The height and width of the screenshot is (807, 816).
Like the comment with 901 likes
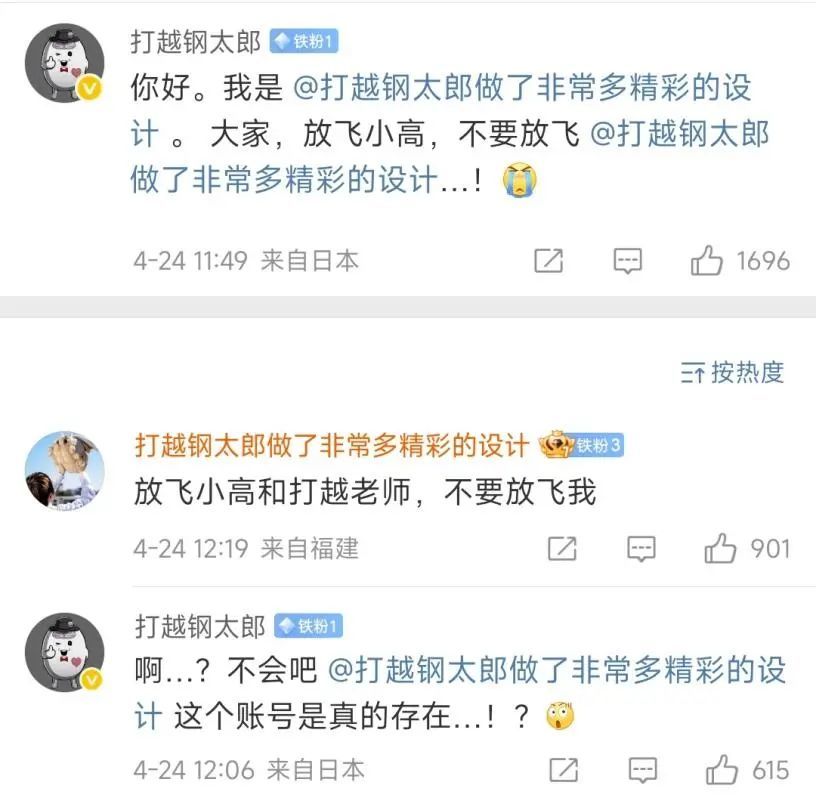[x=721, y=548]
